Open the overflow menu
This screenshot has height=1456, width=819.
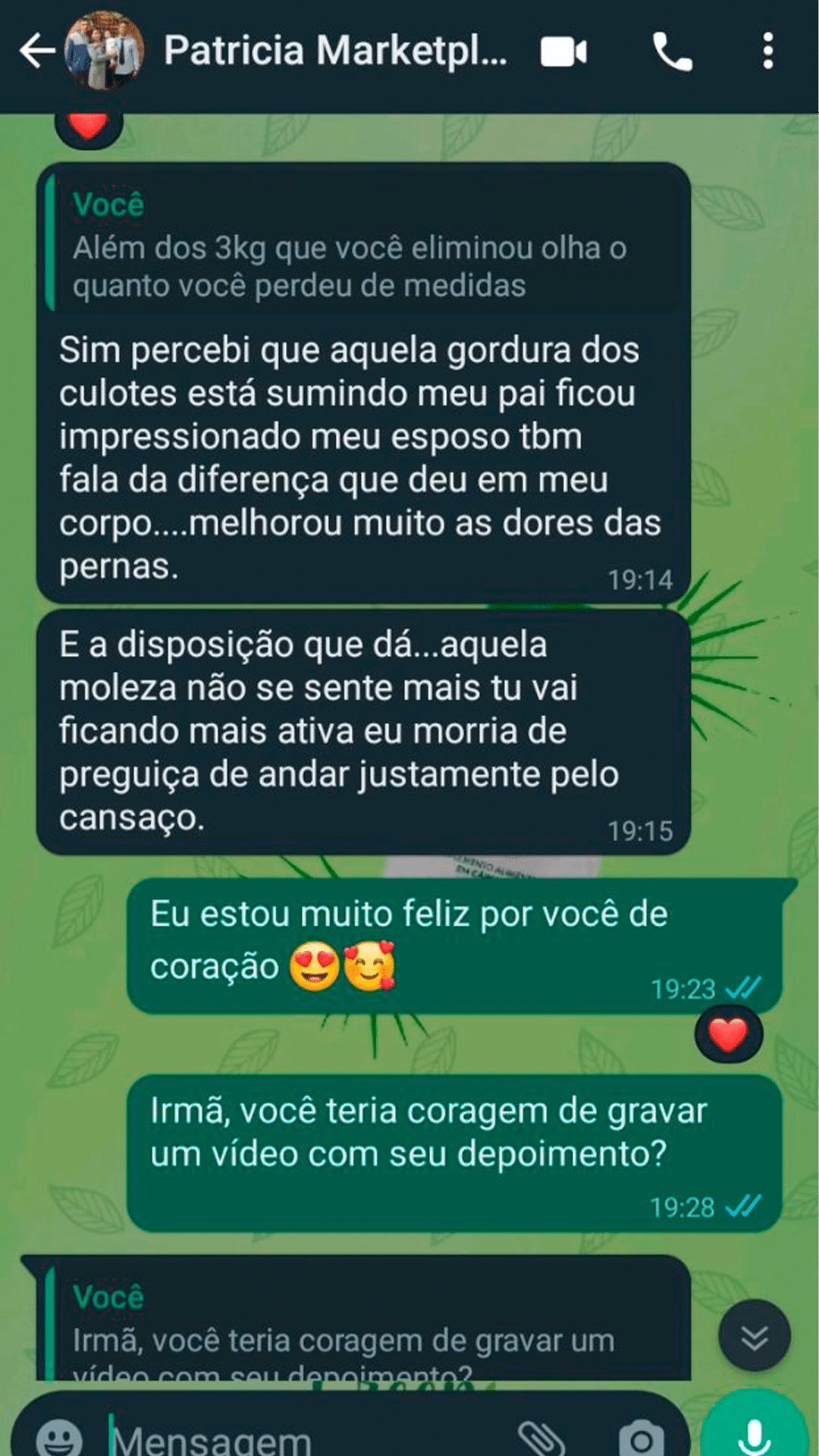(767, 52)
